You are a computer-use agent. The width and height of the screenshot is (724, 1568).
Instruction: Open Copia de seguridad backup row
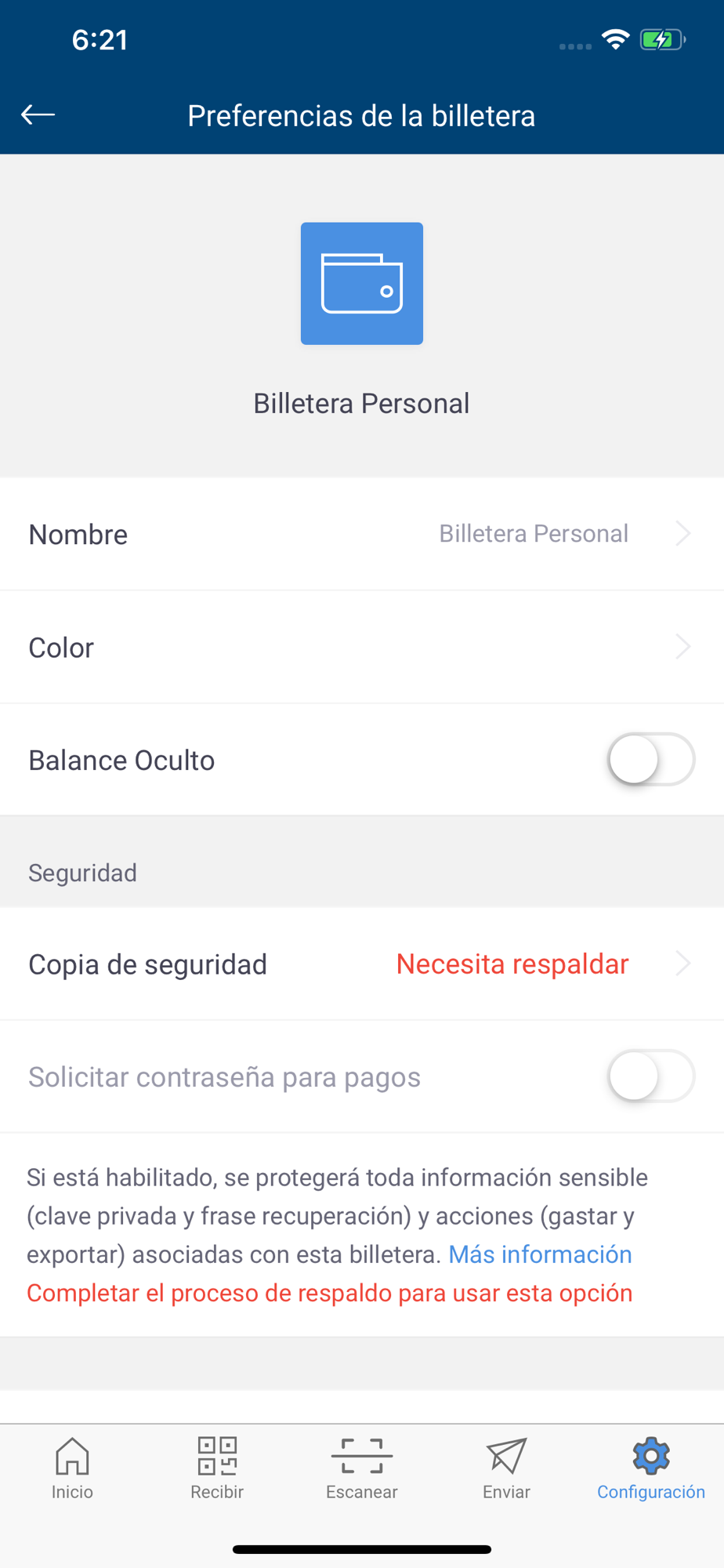click(x=362, y=964)
